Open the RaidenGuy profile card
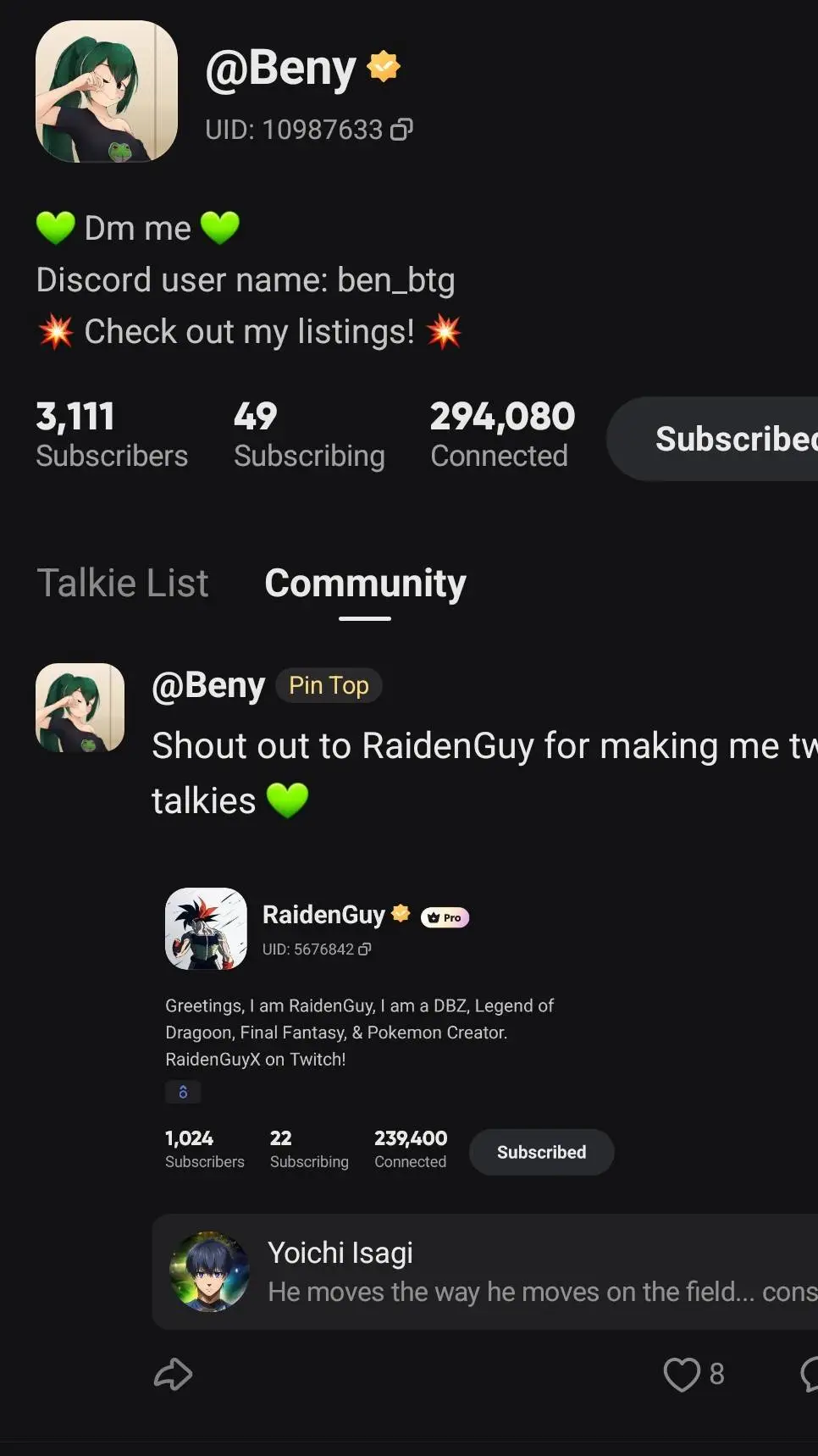818x1456 pixels. pos(324,916)
